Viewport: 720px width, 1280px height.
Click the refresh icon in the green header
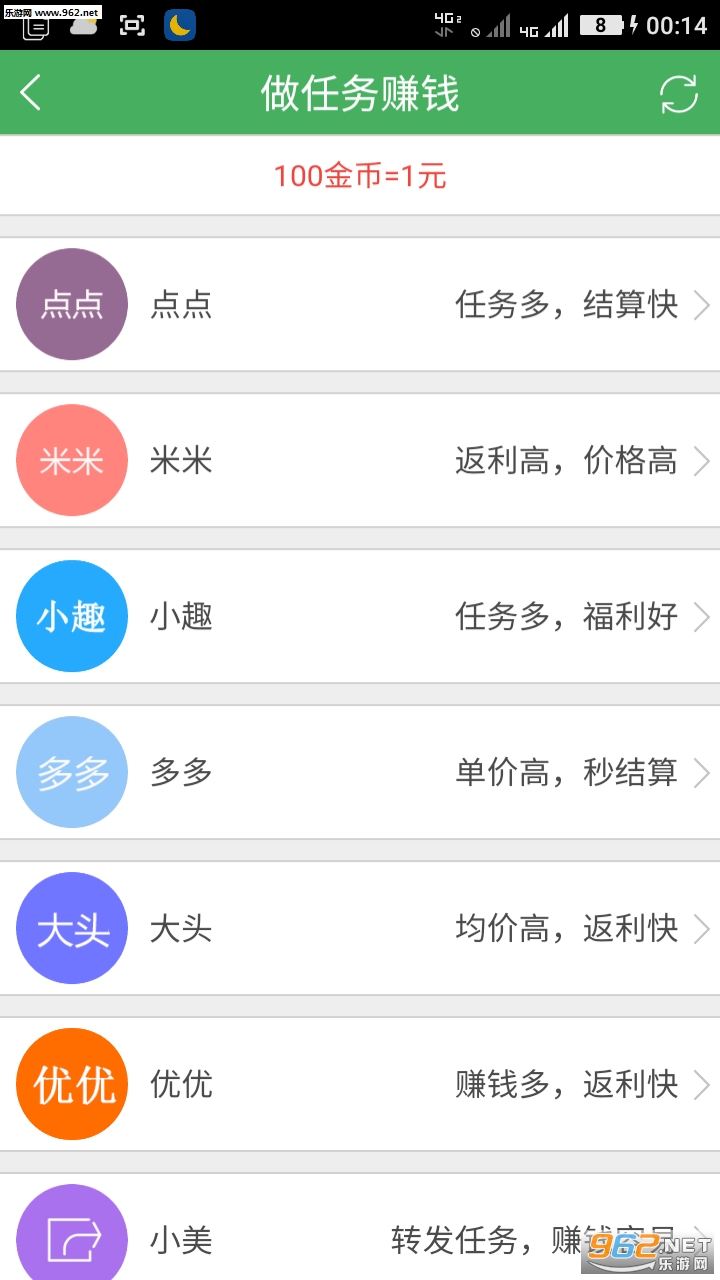pyautogui.click(x=679, y=92)
